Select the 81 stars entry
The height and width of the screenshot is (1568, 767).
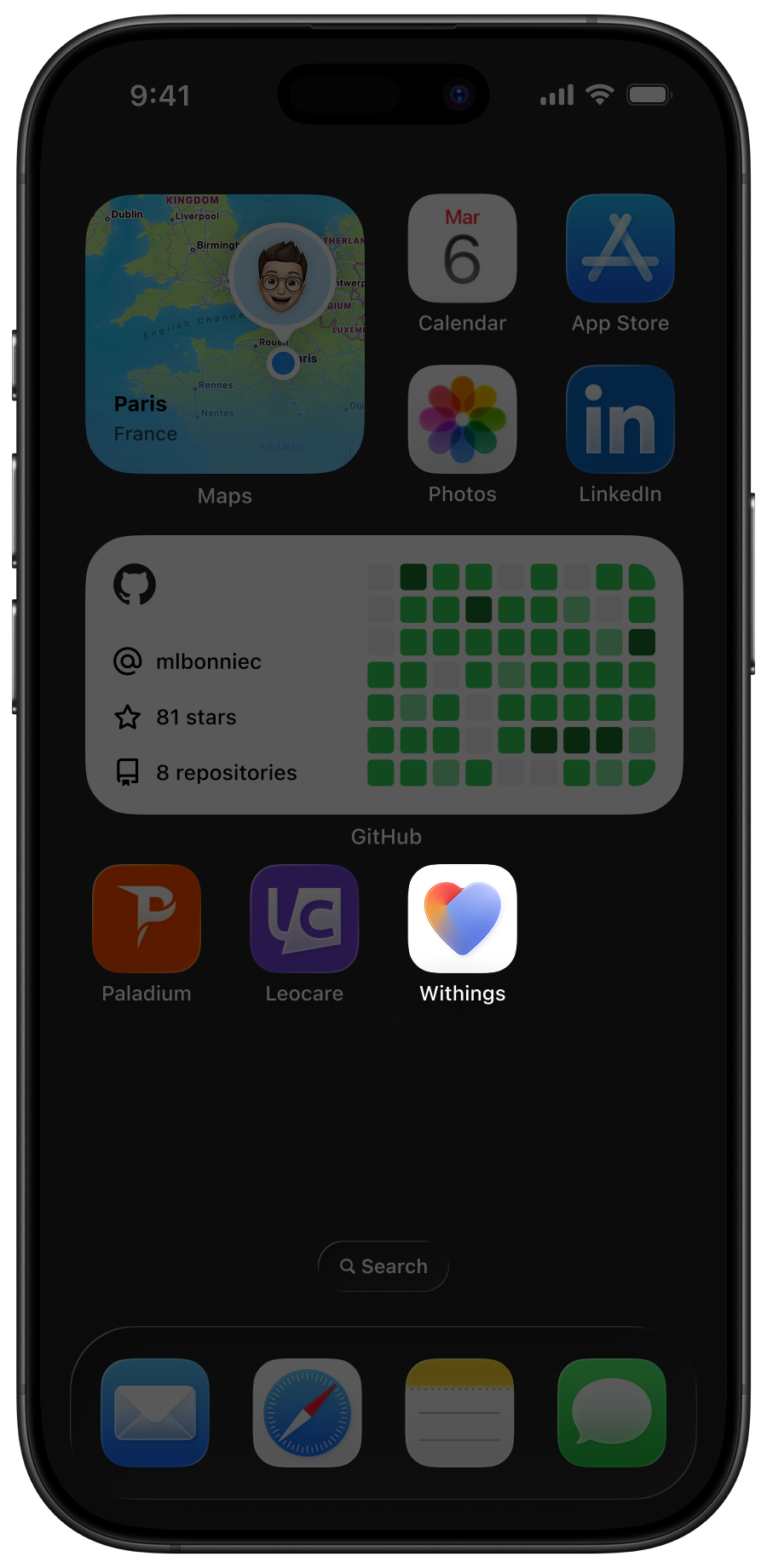[195, 717]
